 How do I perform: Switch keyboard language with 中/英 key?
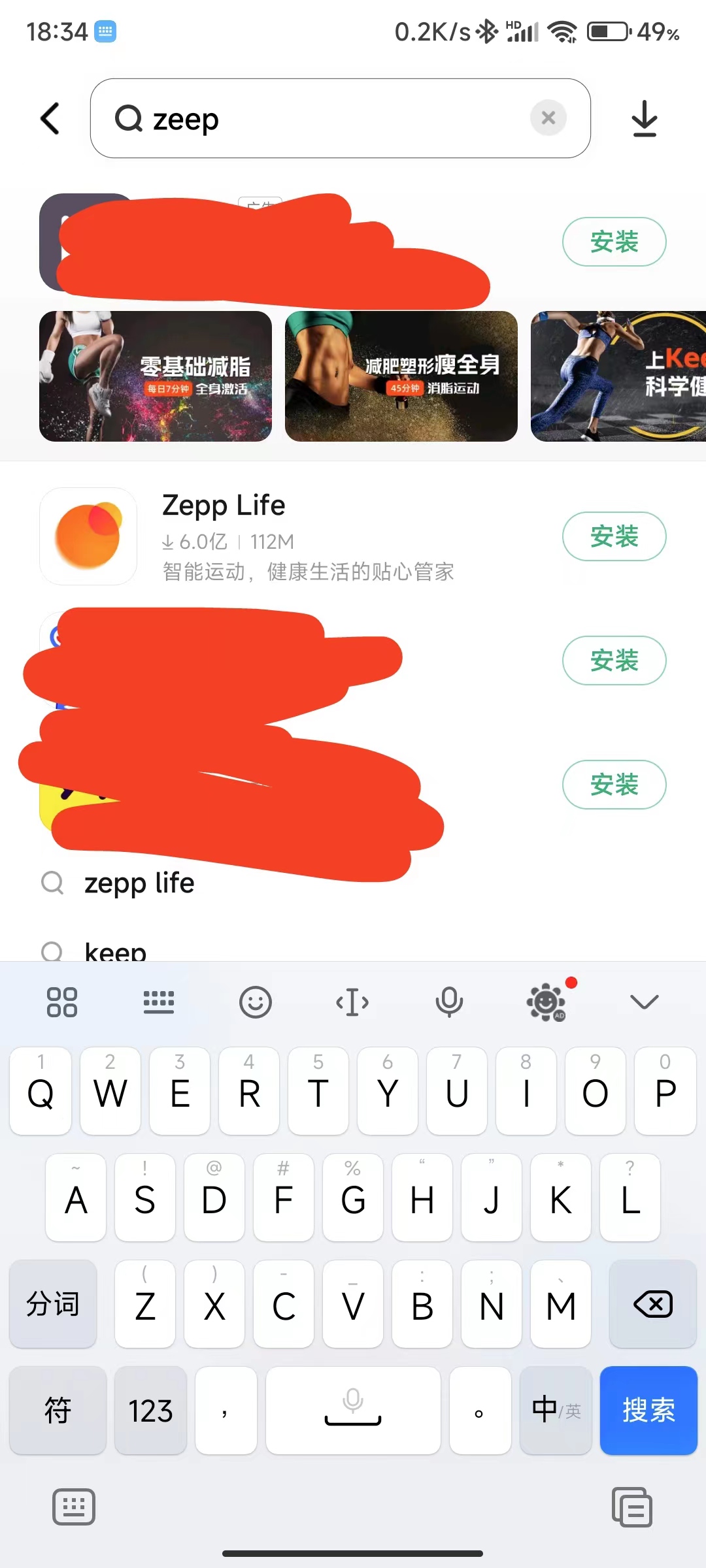(x=556, y=1410)
